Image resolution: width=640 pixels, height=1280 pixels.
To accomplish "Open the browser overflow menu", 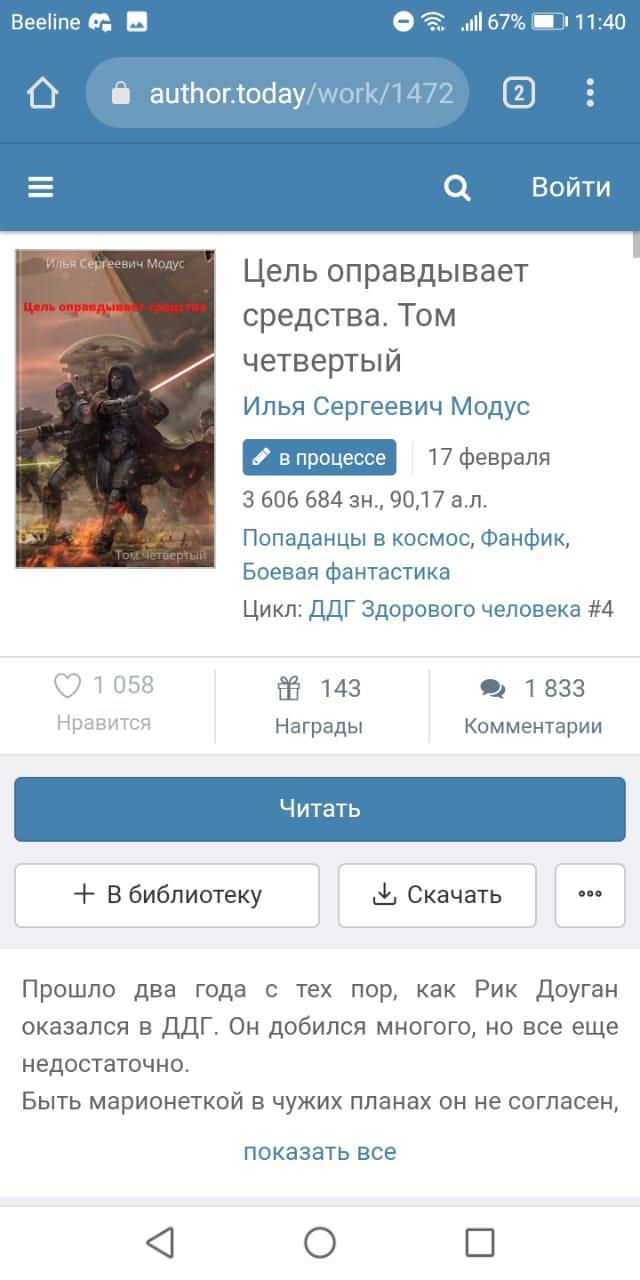I will 590,94.
